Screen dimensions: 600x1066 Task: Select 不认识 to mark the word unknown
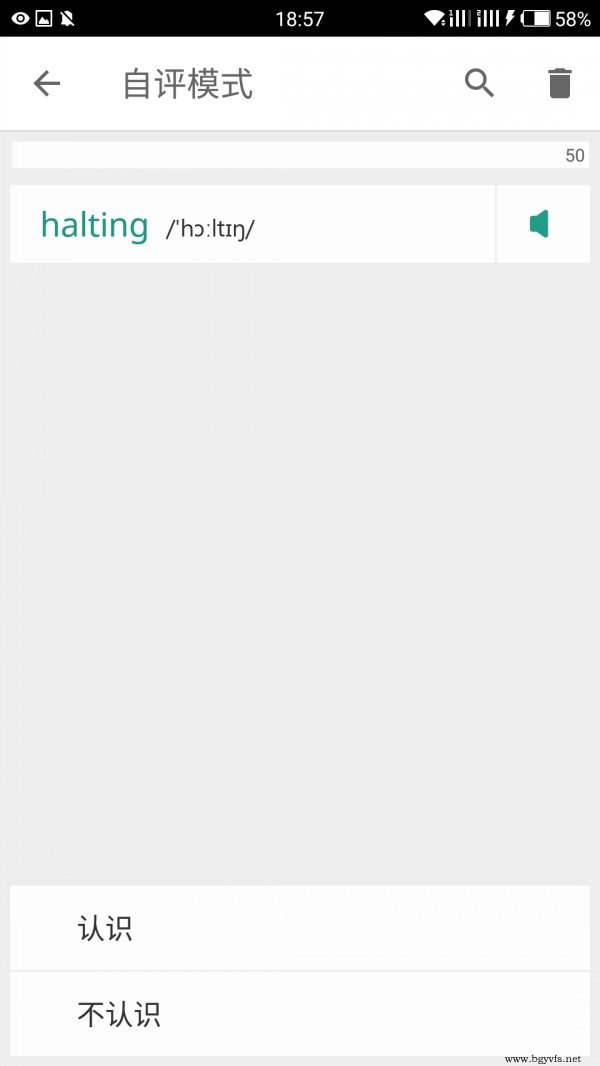pos(300,1014)
